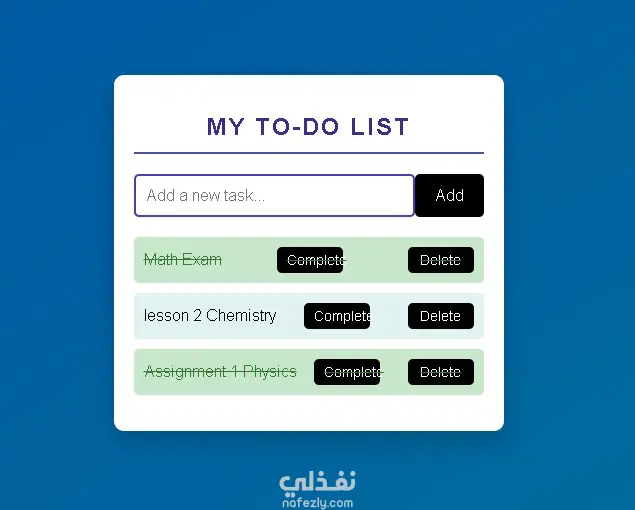Delete the Math Exam task
Viewport: 635px width, 510px height.
click(440, 260)
